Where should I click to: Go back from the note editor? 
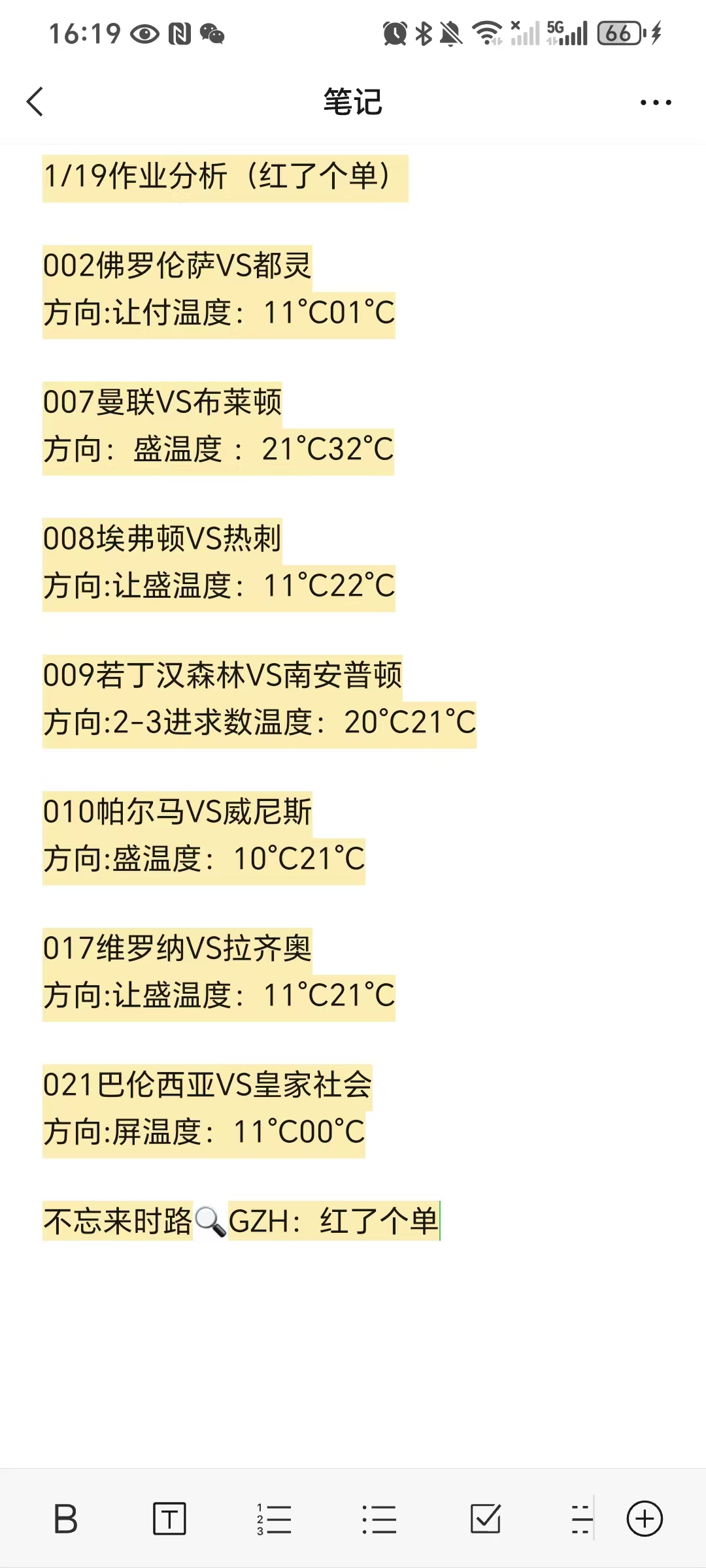click(x=35, y=102)
